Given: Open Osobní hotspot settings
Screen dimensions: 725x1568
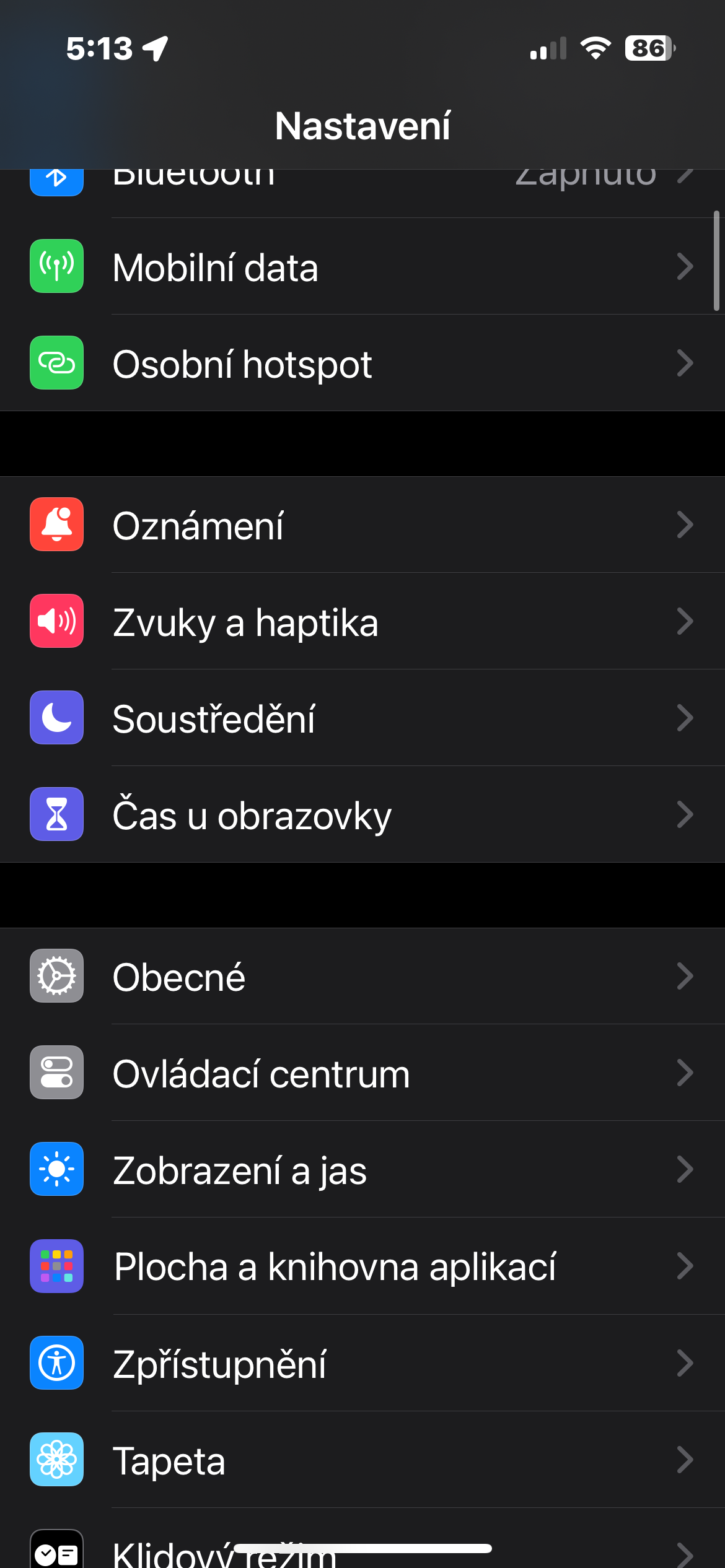Looking at the screenshot, I should (x=362, y=364).
